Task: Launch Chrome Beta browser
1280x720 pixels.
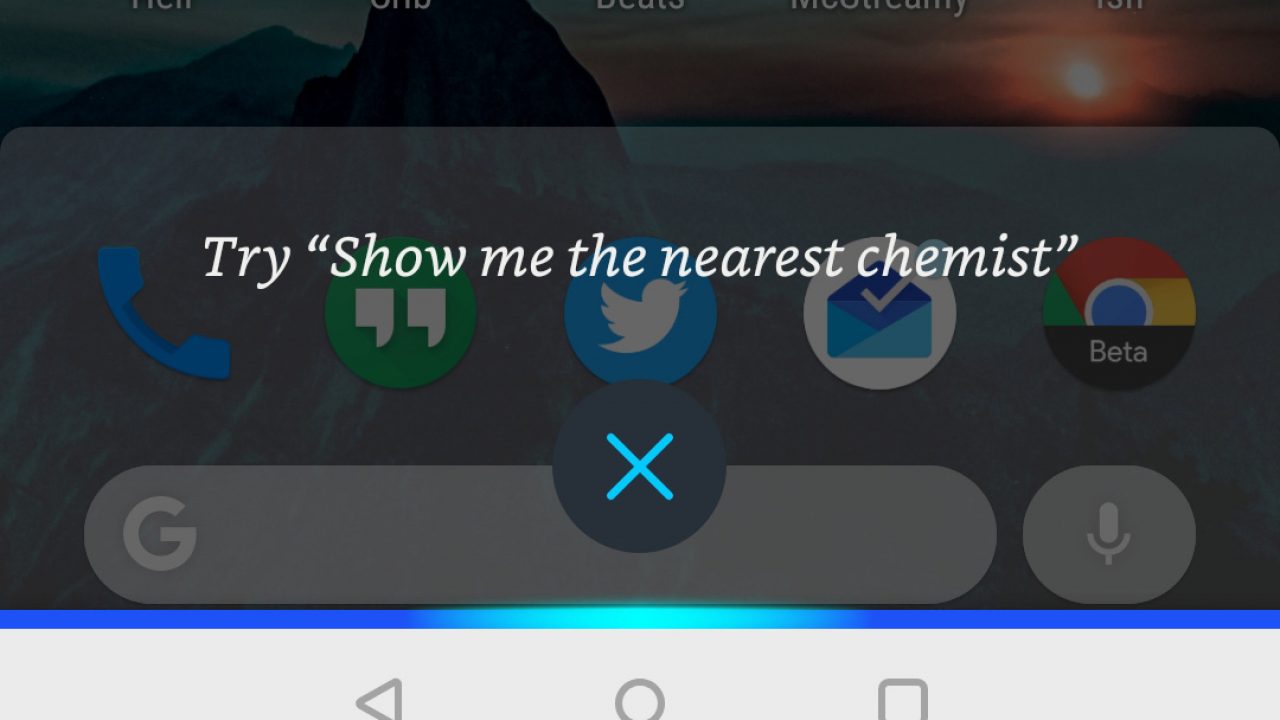Action: click(x=1118, y=314)
